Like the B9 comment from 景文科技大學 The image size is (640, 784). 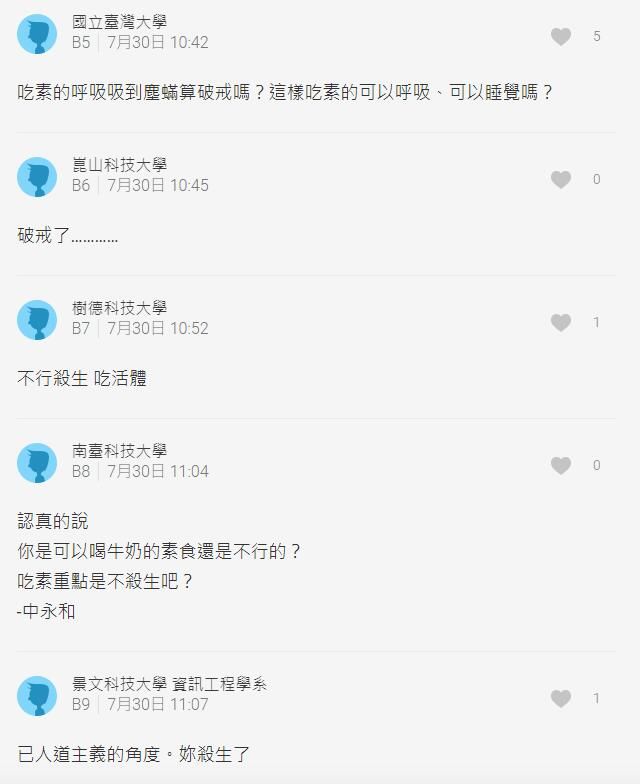point(561,698)
